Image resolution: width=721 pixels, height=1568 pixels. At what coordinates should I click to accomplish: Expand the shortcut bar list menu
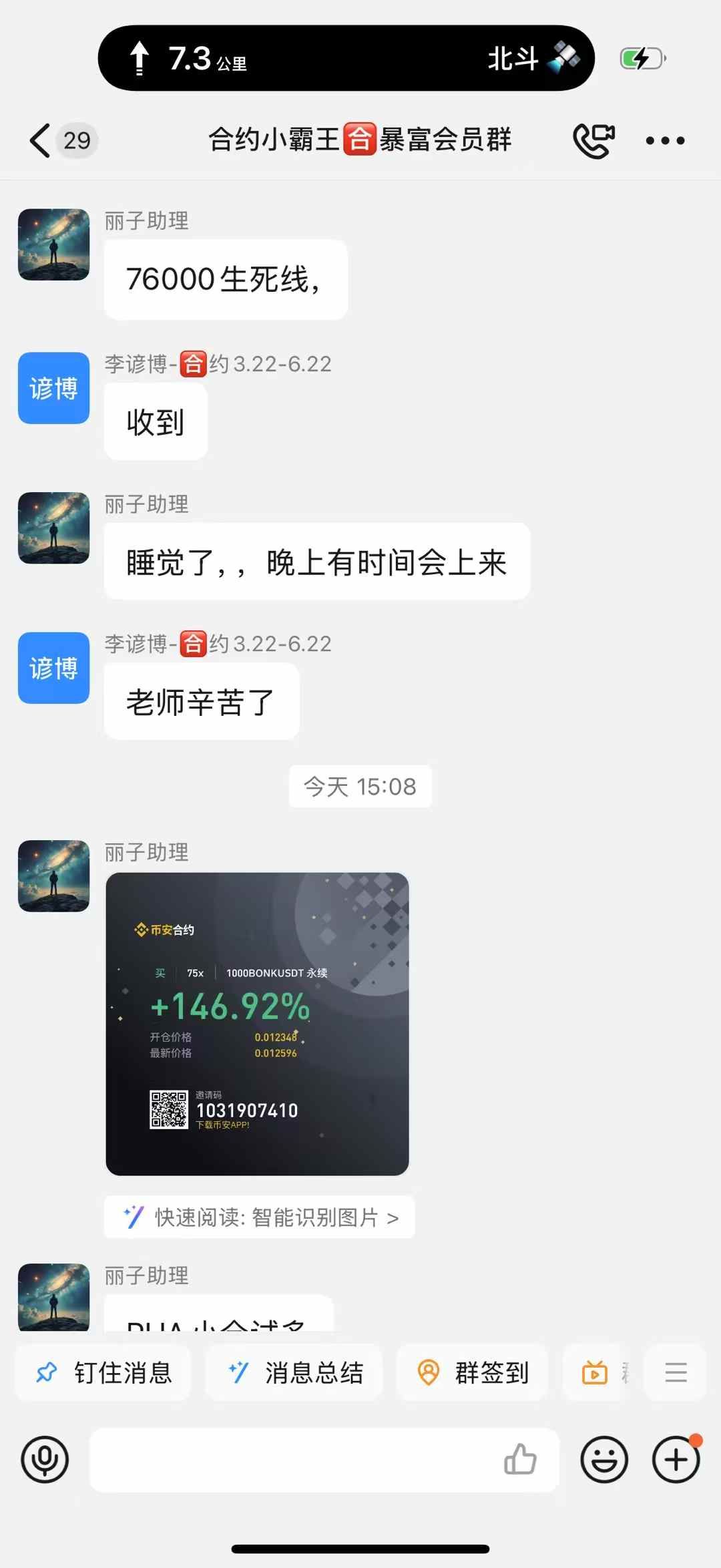(676, 1373)
